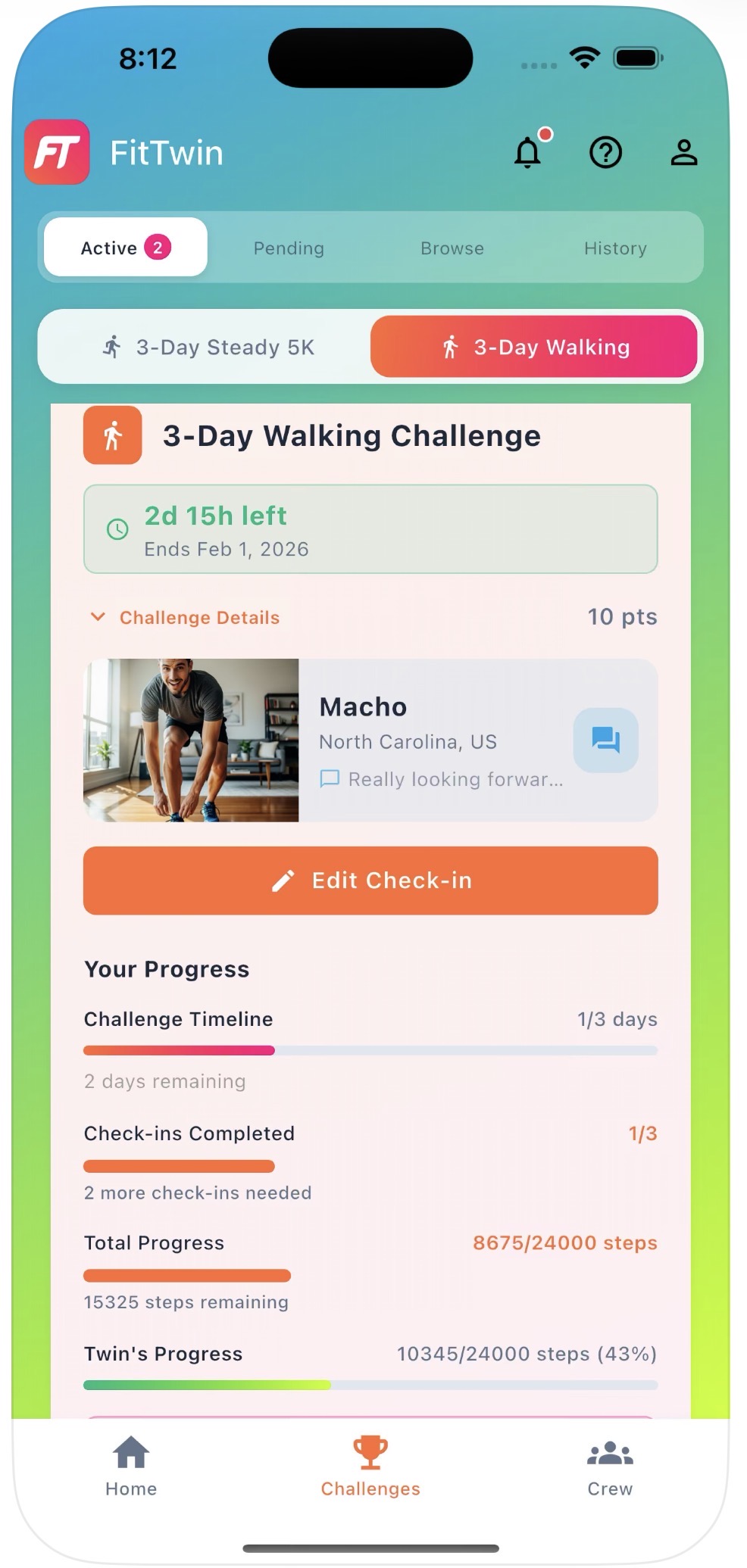
Task: Switch to the History tab
Action: click(x=615, y=248)
